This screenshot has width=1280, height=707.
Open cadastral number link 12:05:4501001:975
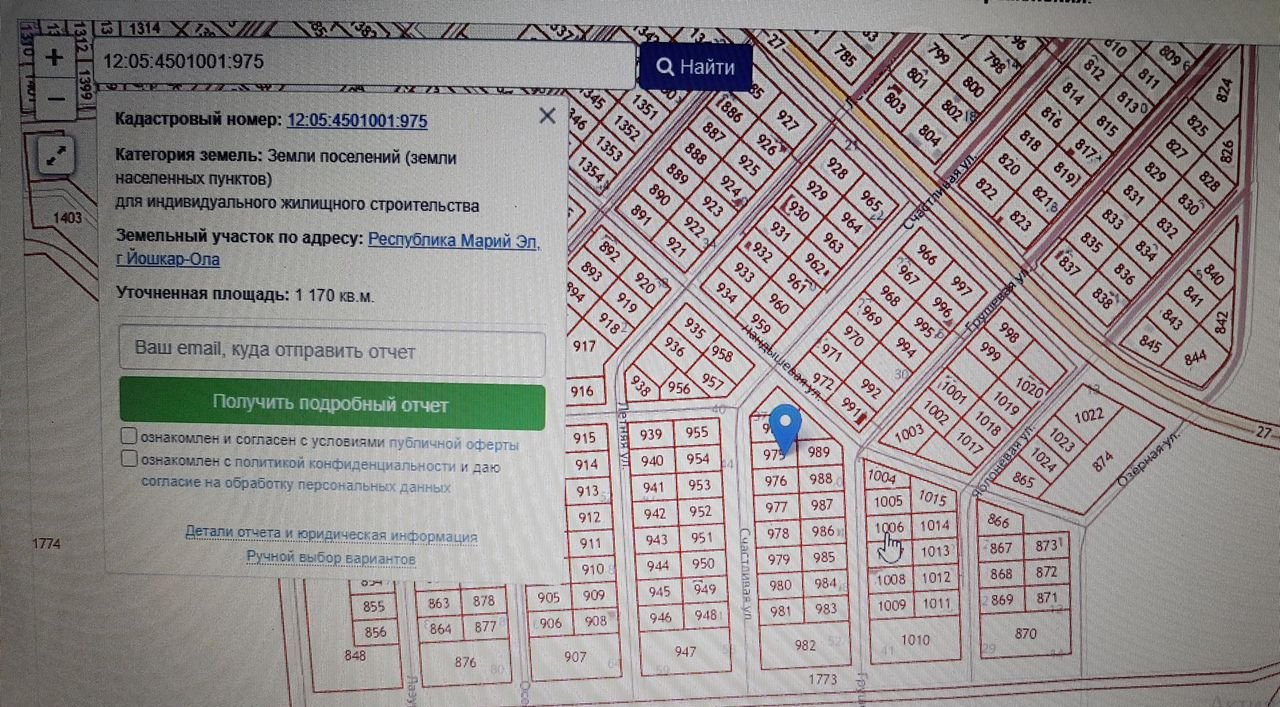(357, 121)
